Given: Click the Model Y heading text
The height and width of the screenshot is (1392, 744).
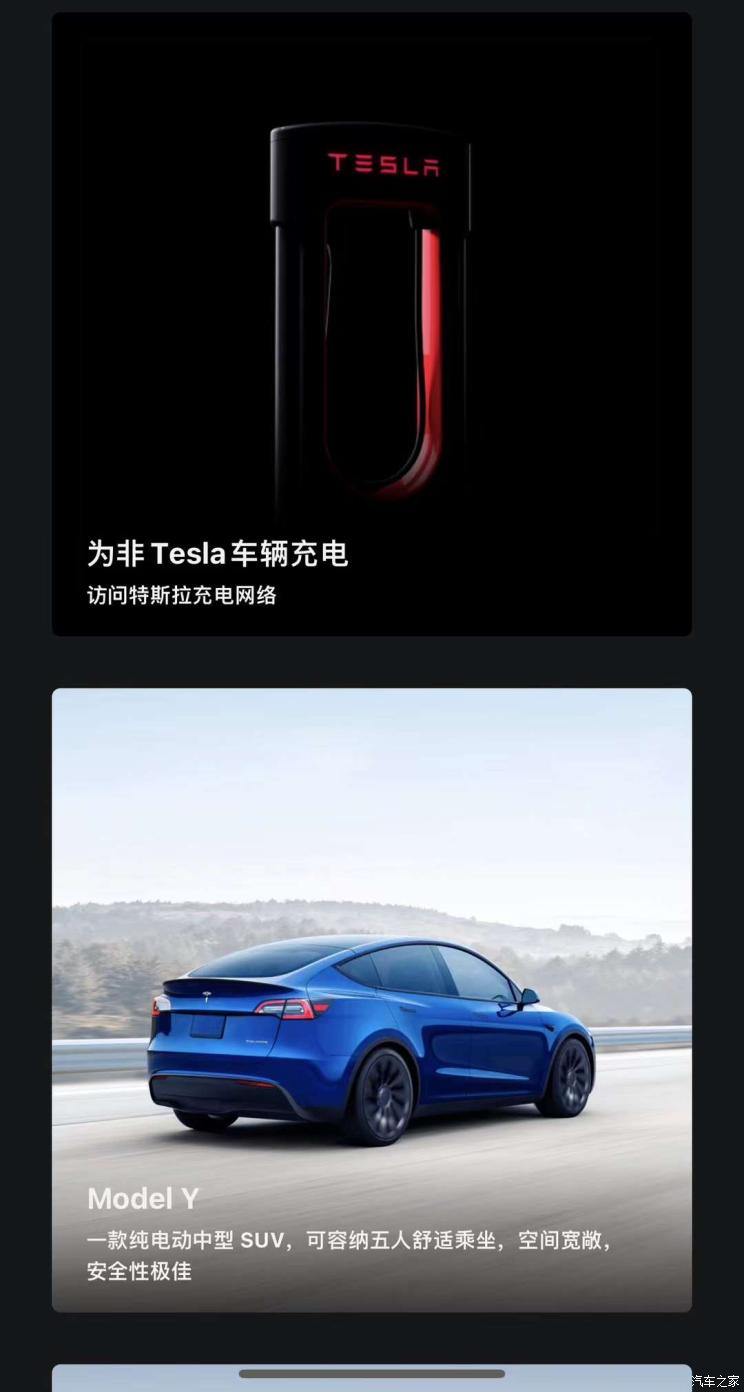Looking at the screenshot, I should [142, 1198].
